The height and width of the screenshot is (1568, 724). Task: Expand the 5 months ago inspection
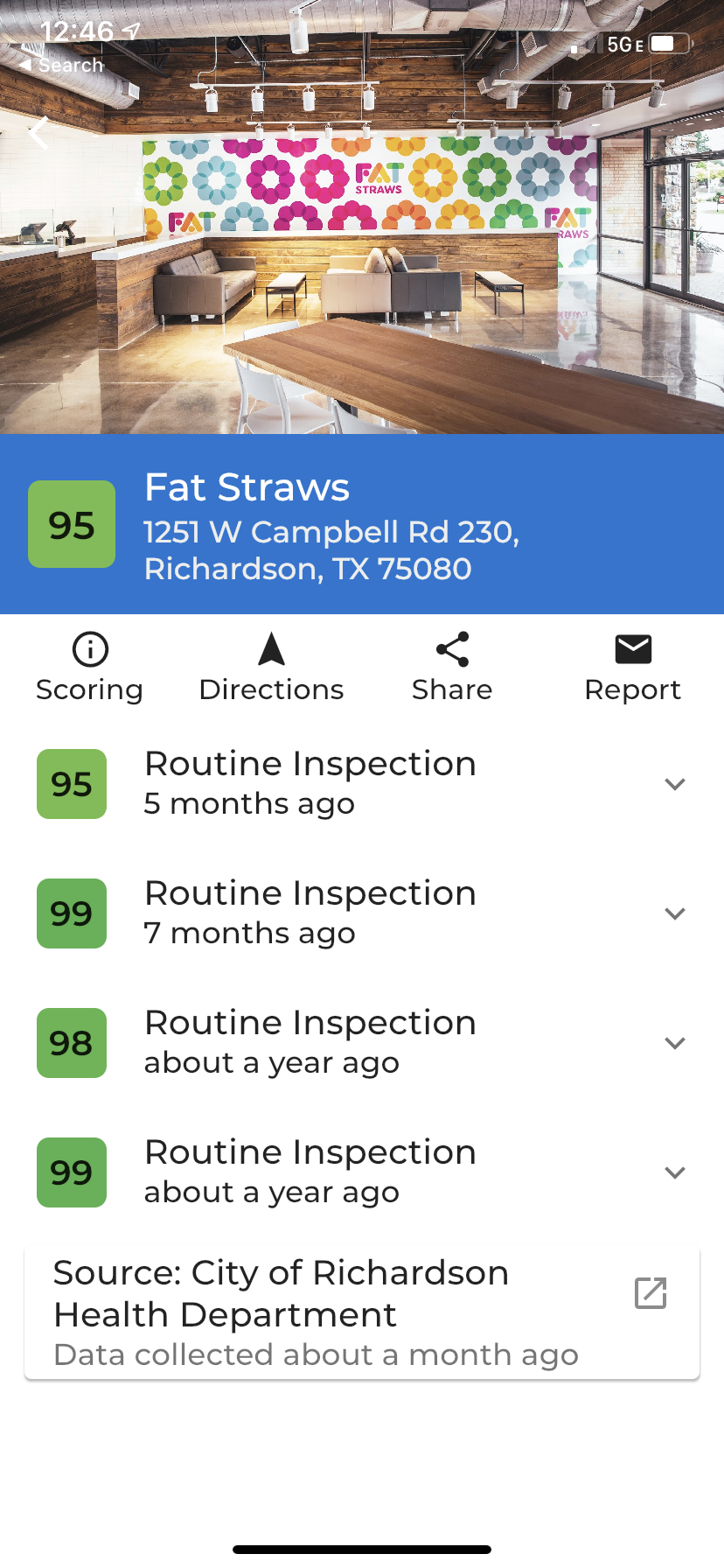(x=362, y=784)
